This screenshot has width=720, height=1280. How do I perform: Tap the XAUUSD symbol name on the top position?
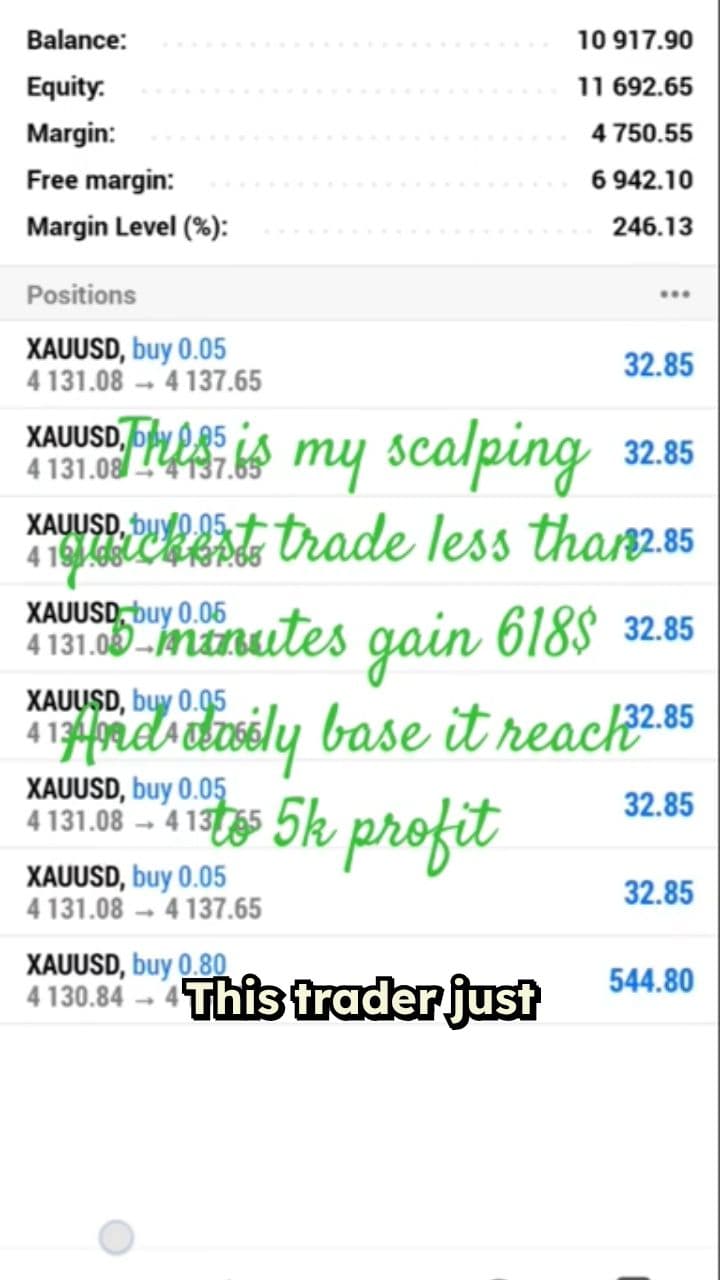click(70, 348)
